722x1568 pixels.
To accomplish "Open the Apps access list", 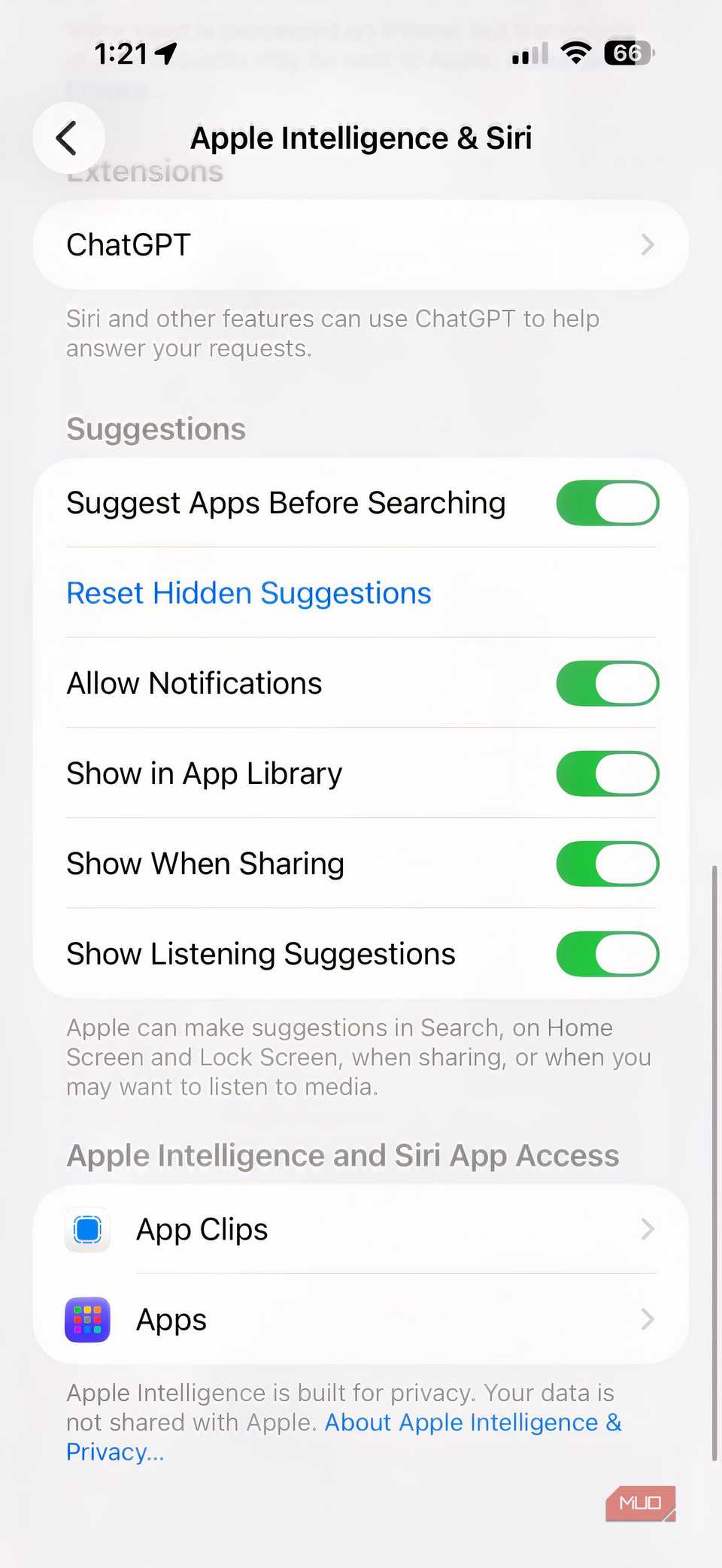I will coord(360,1320).
